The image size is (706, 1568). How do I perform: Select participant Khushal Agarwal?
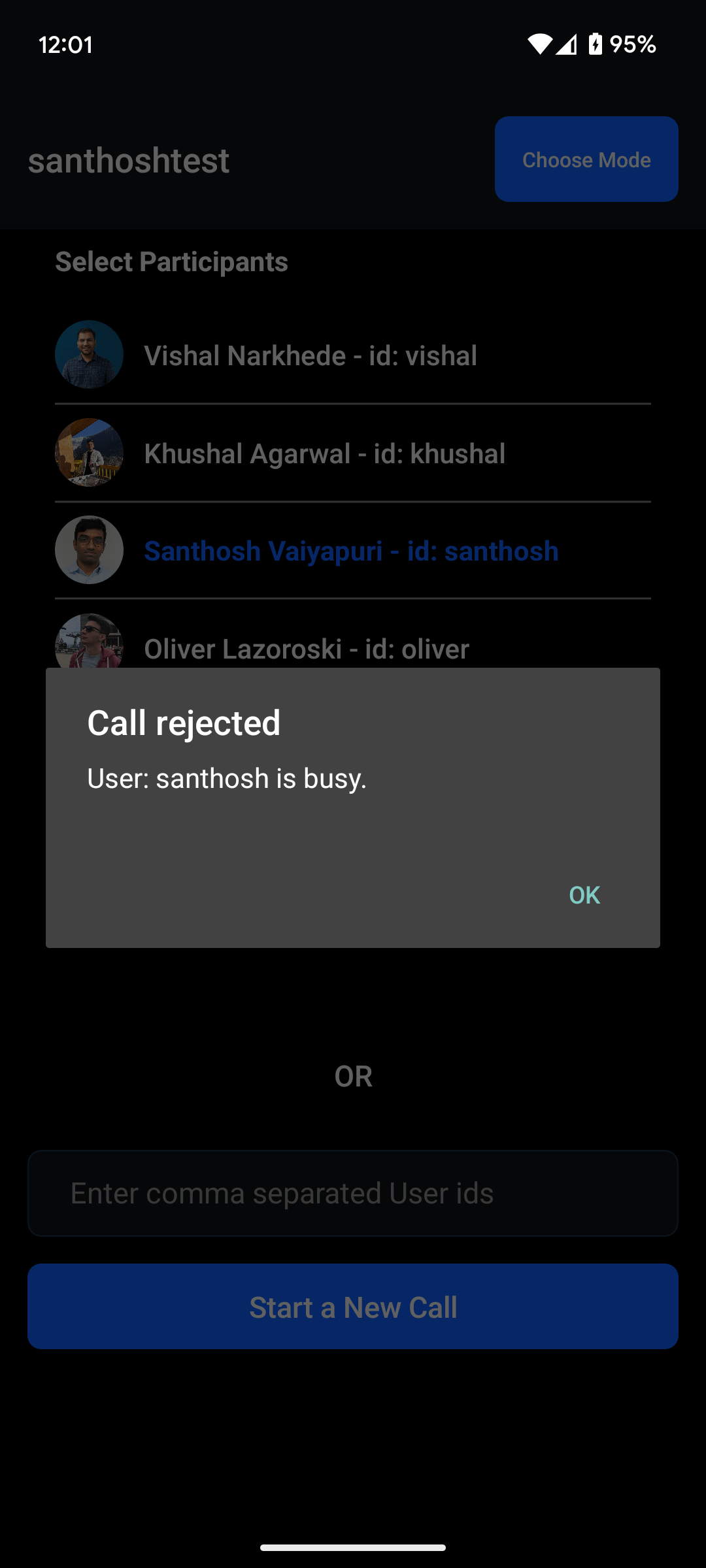[x=325, y=453]
